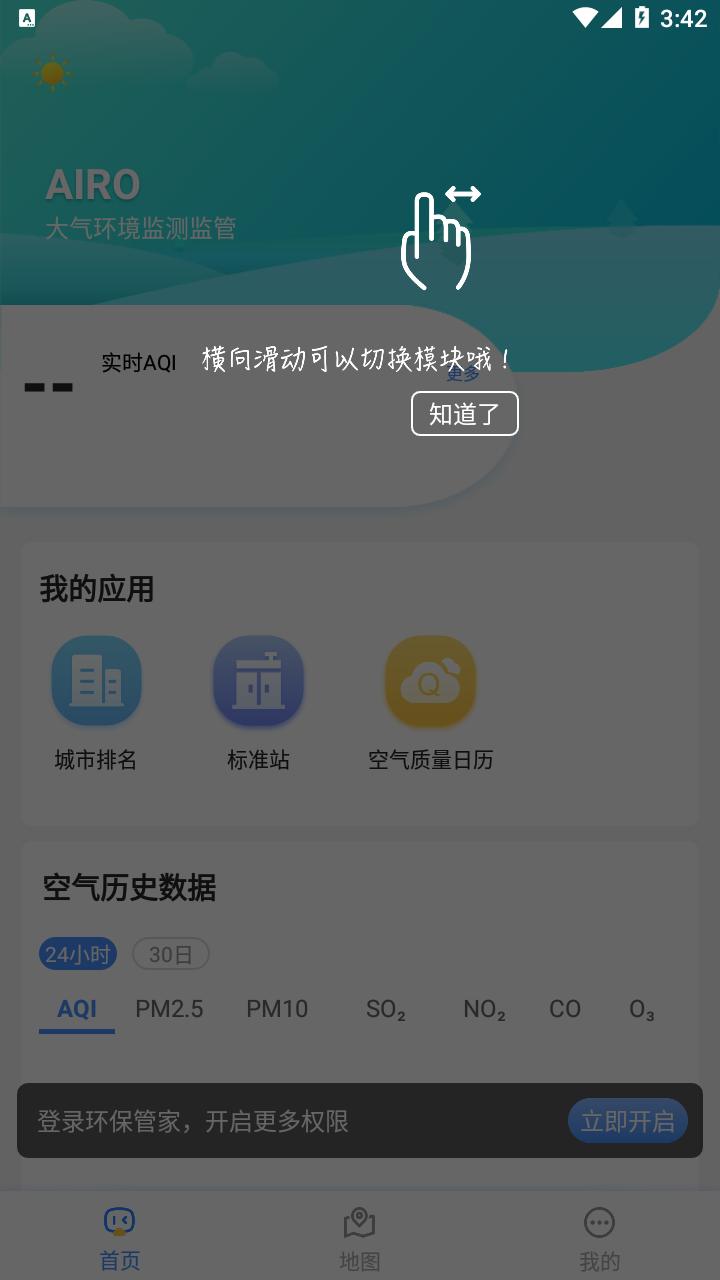The width and height of the screenshot is (720, 1280).
Task: Switch to the PM10 tab
Action: click(277, 1009)
